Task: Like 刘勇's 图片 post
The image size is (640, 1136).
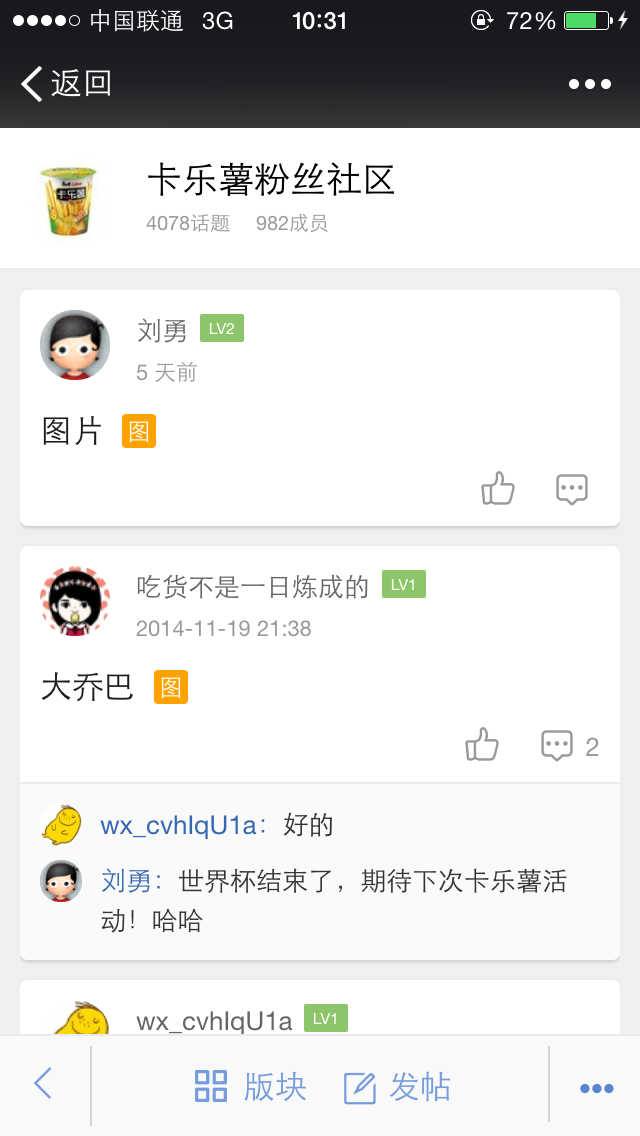Action: [497, 489]
